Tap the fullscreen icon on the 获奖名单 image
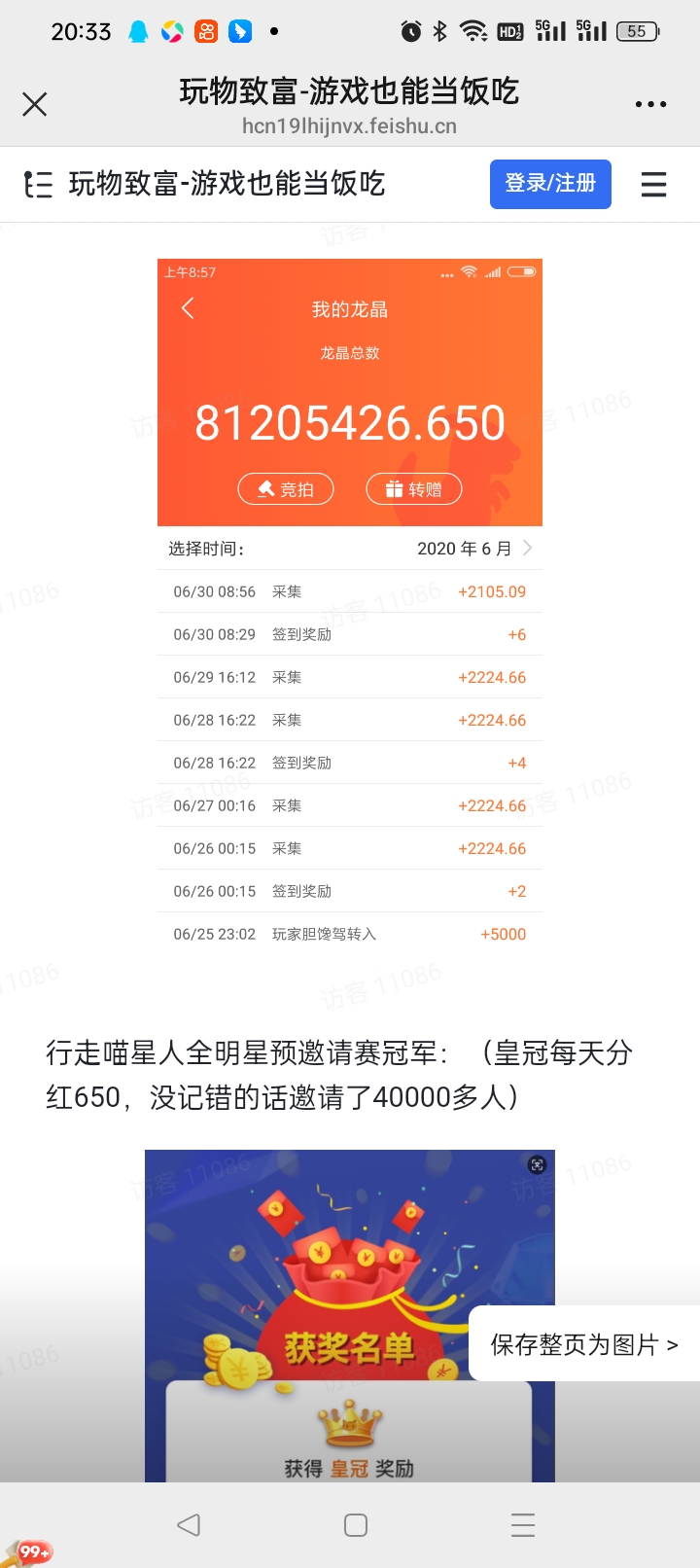Image resolution: width=700 pixels, height=1568 pixels. (538, 1166)
